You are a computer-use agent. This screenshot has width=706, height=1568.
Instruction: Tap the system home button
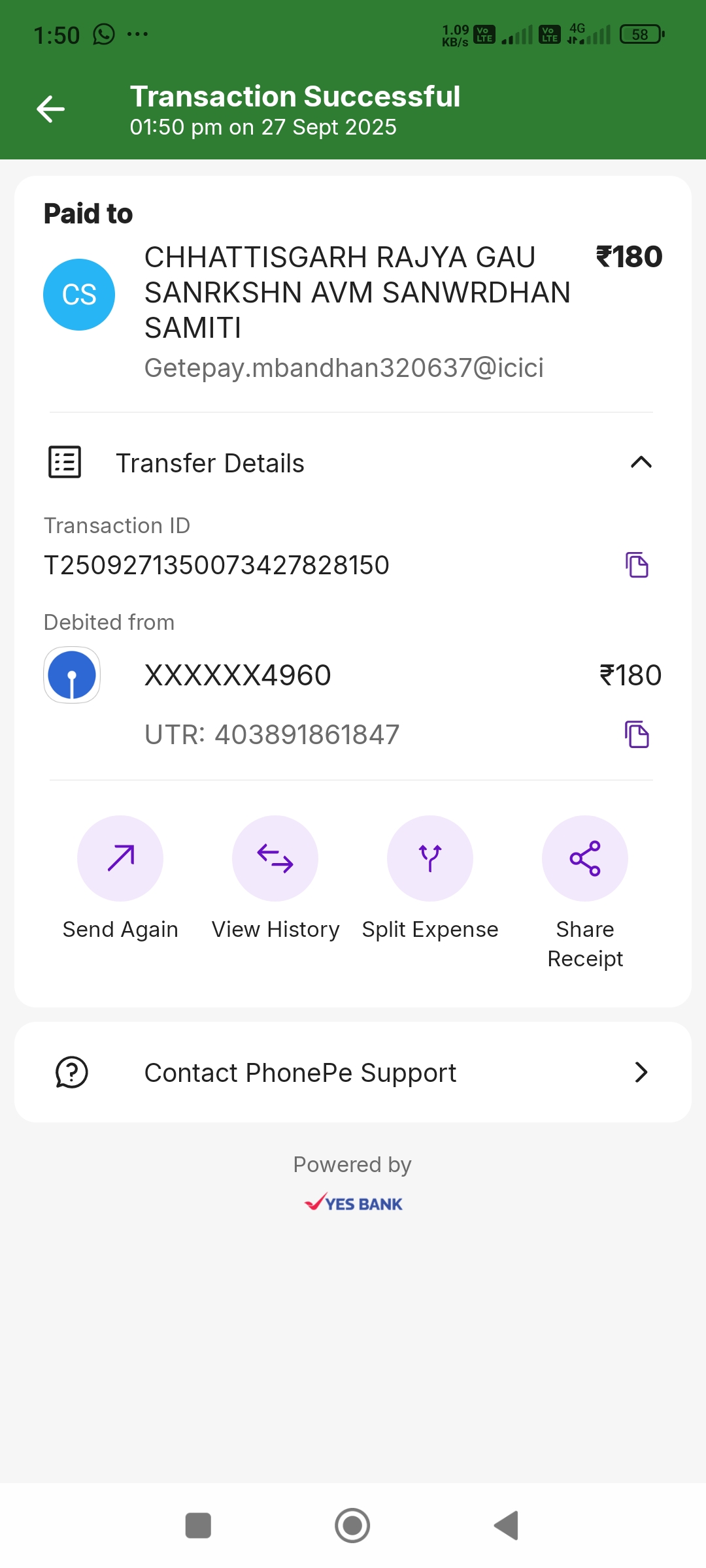click(x=352, y=1526)
